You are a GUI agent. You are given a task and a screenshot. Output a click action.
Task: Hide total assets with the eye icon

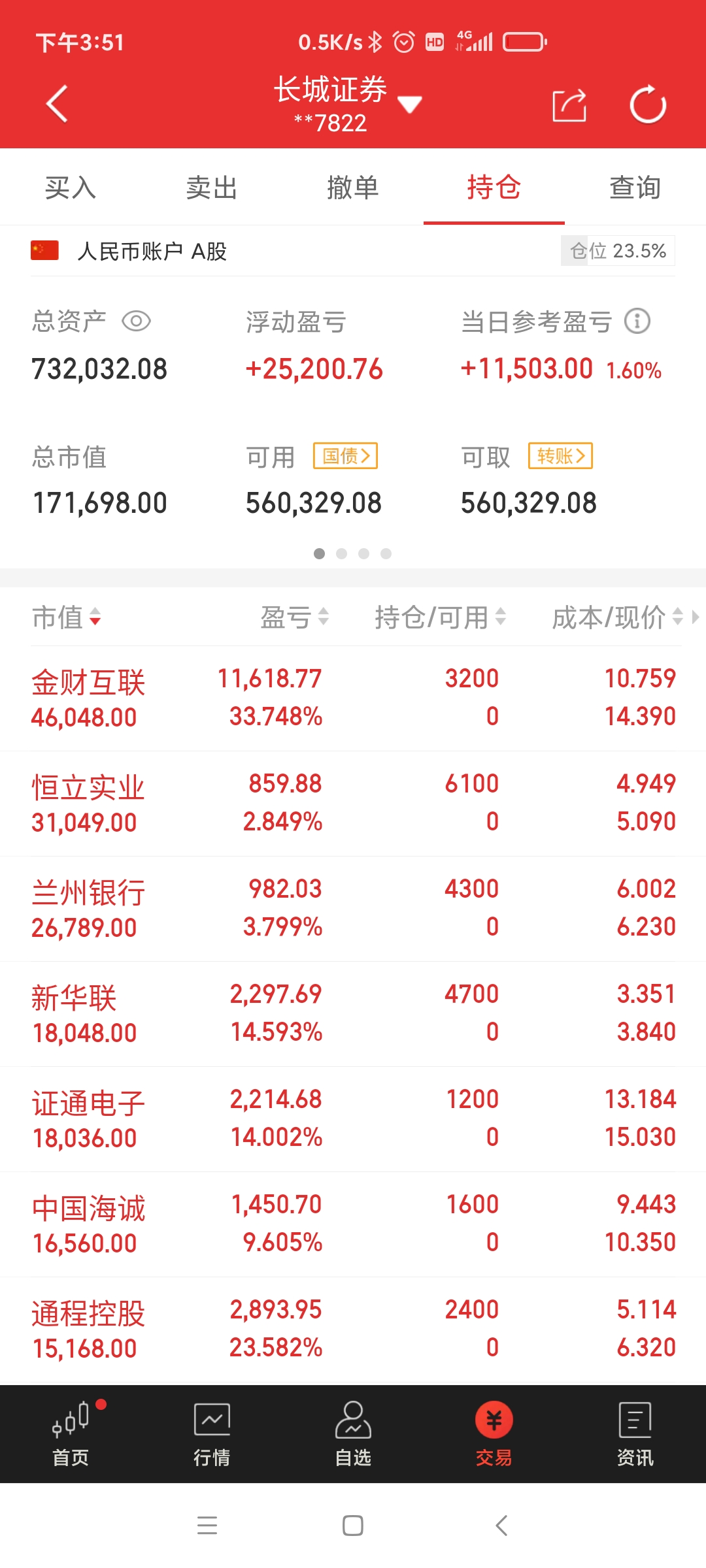(x=137, y=321)
